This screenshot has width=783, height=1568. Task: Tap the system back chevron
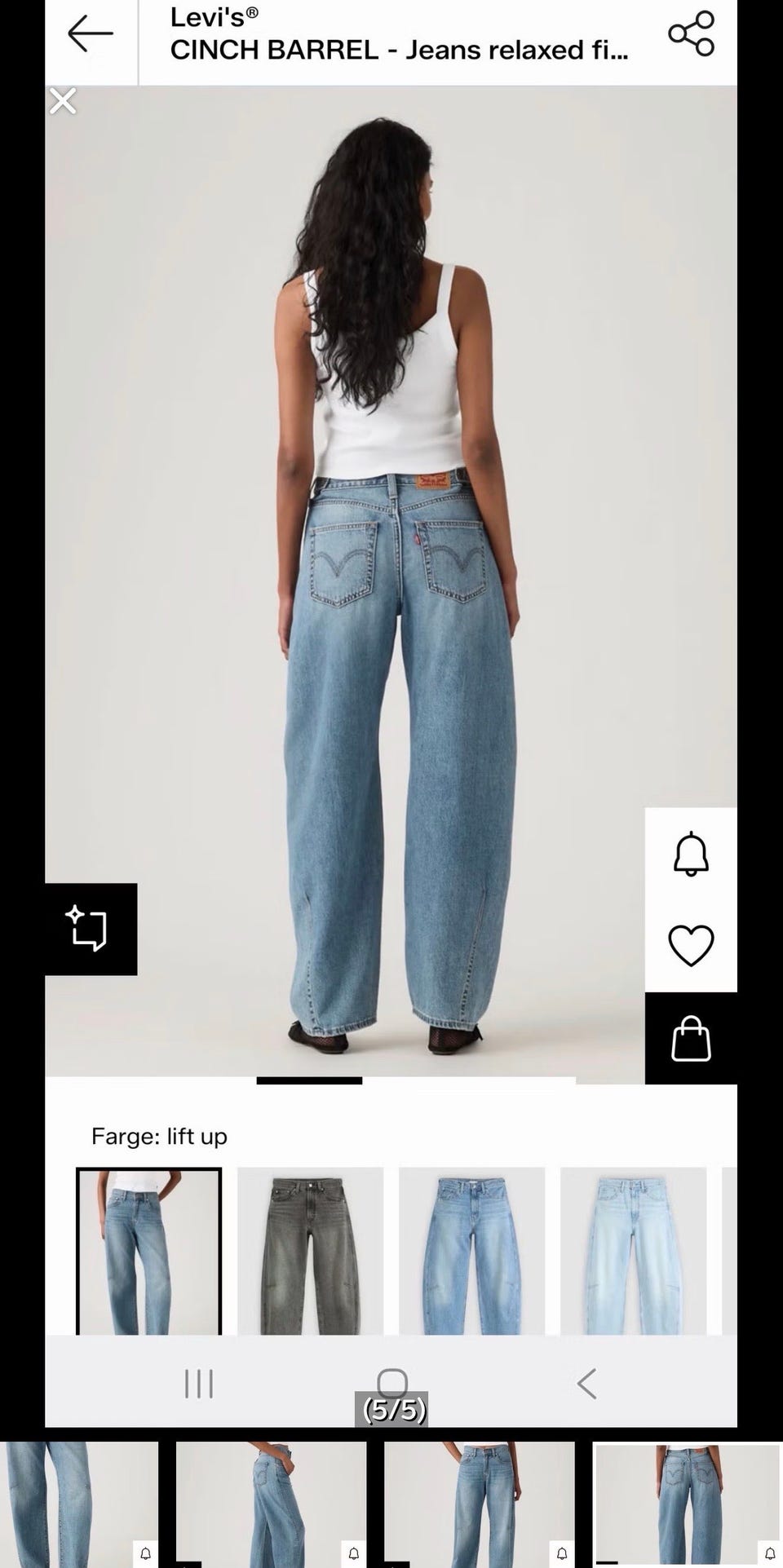point(586,1384)
